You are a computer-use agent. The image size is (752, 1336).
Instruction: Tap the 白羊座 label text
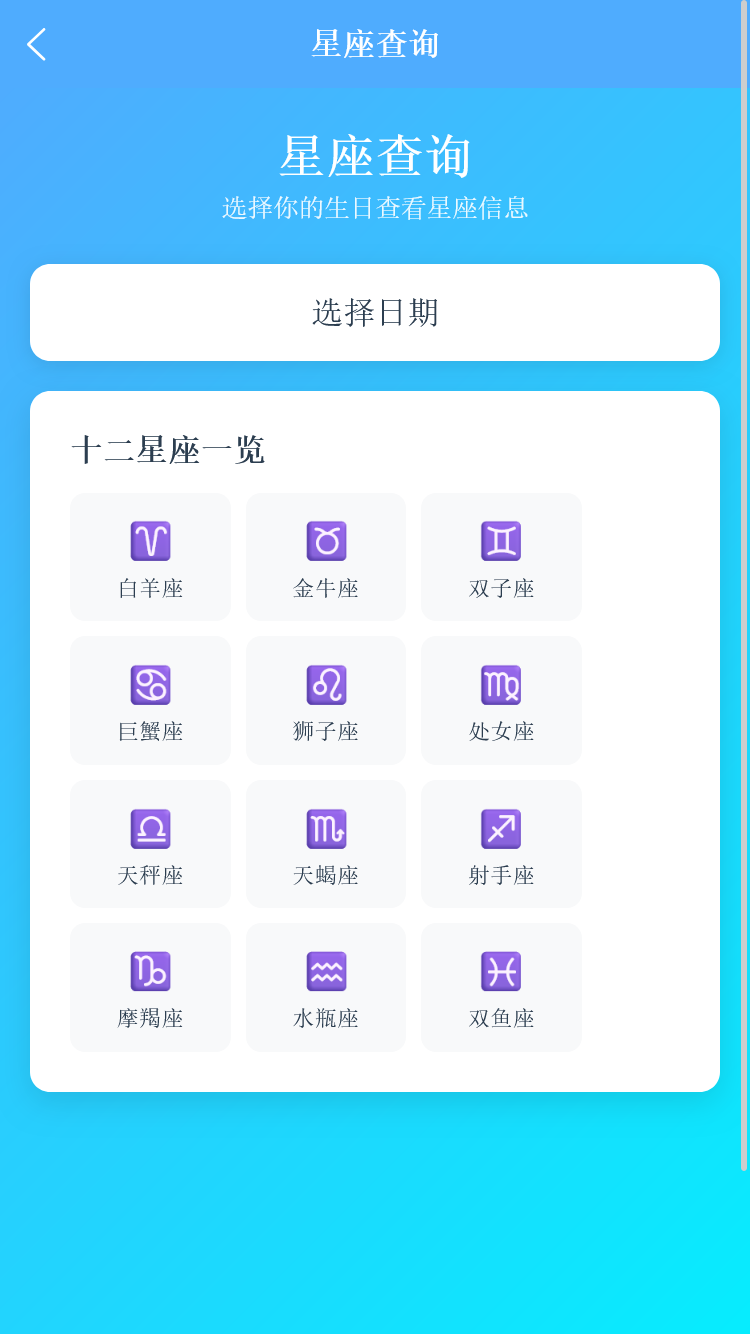pyautogui.click(x=150, y=588)
